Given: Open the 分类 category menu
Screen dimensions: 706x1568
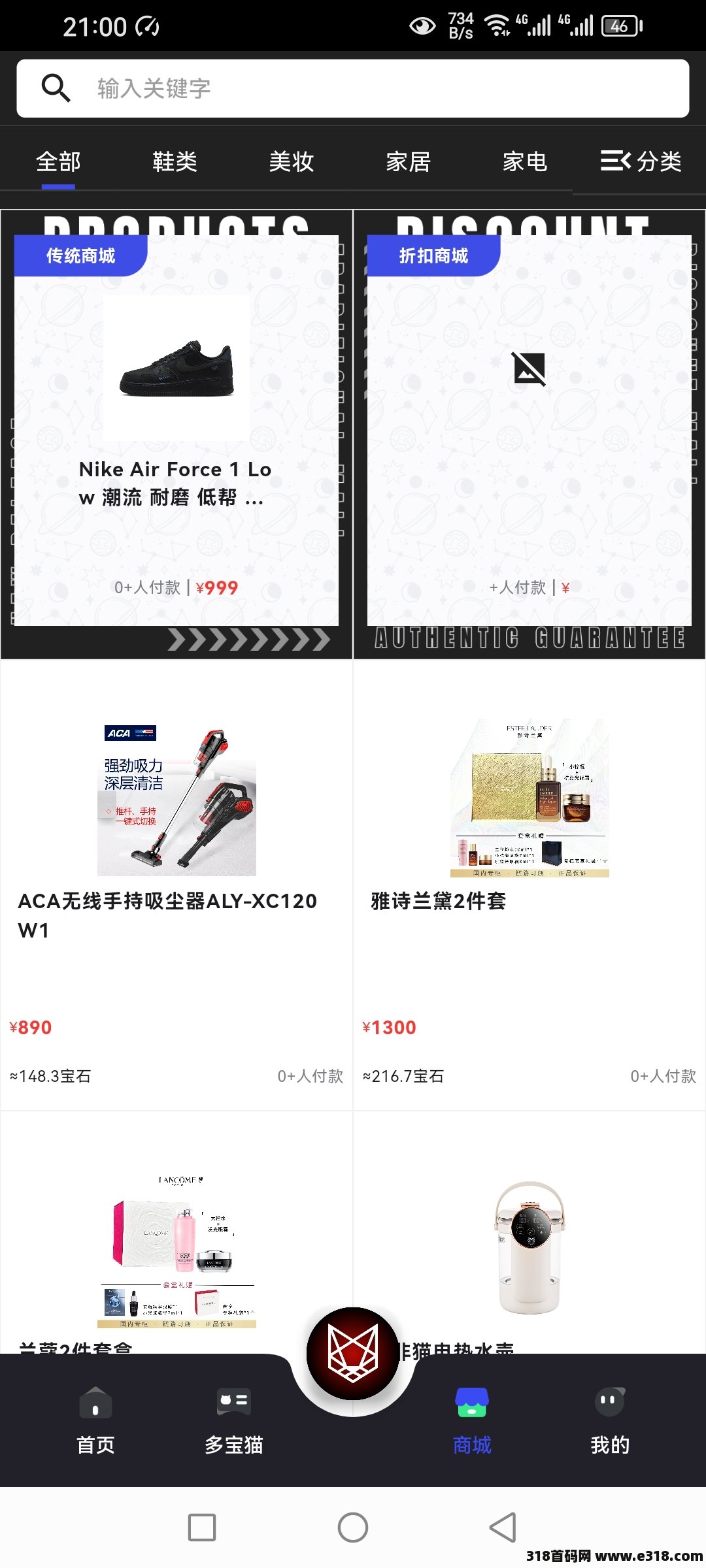Looking at the screenshot, I should click(641, 161).
